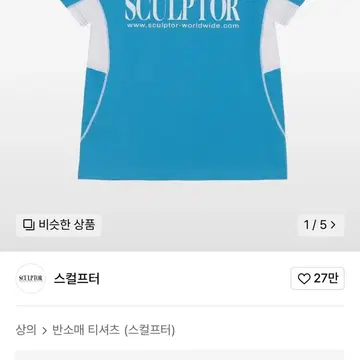
Task: Open the 상의 category breadcrumb
Action: click(26, 330)
